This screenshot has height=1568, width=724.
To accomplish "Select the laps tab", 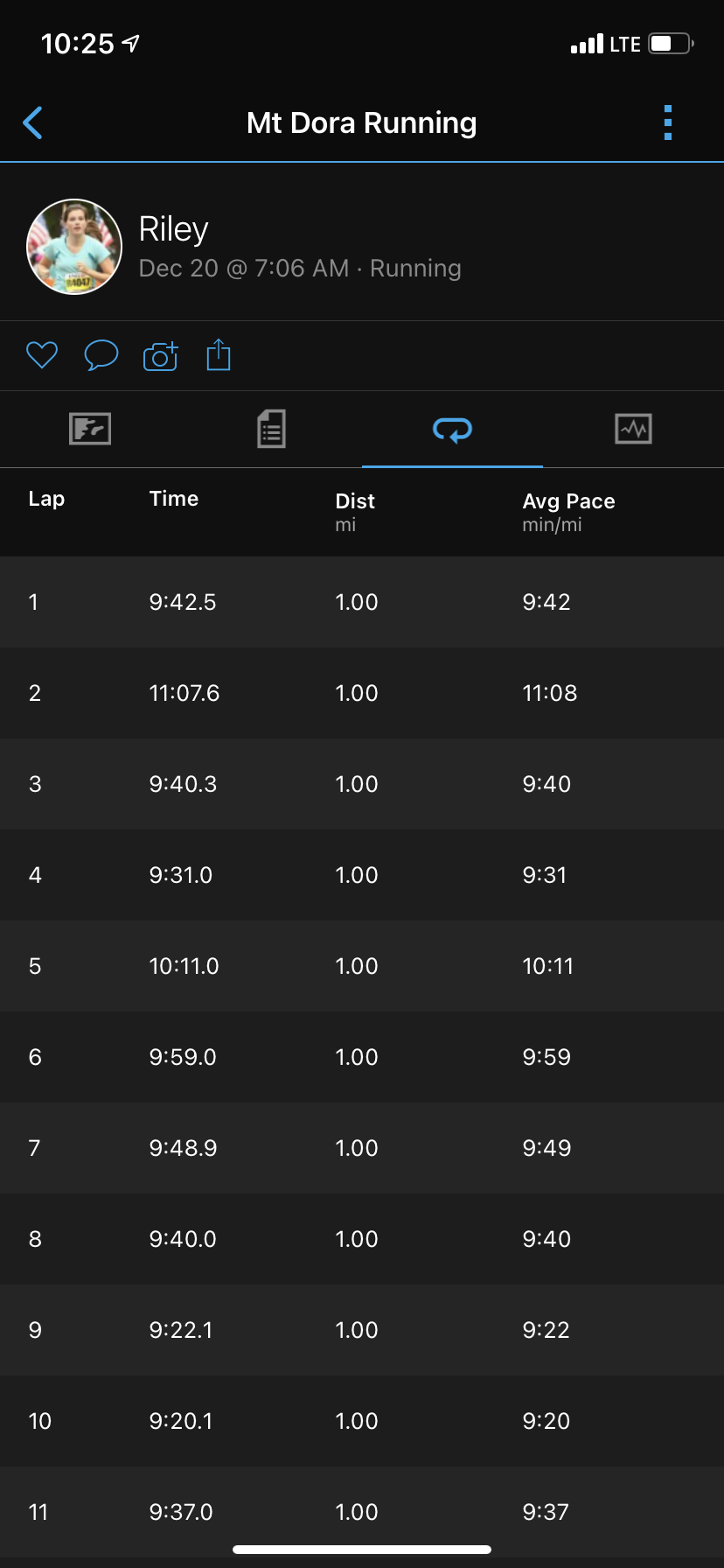I will [x=453, y=430].
